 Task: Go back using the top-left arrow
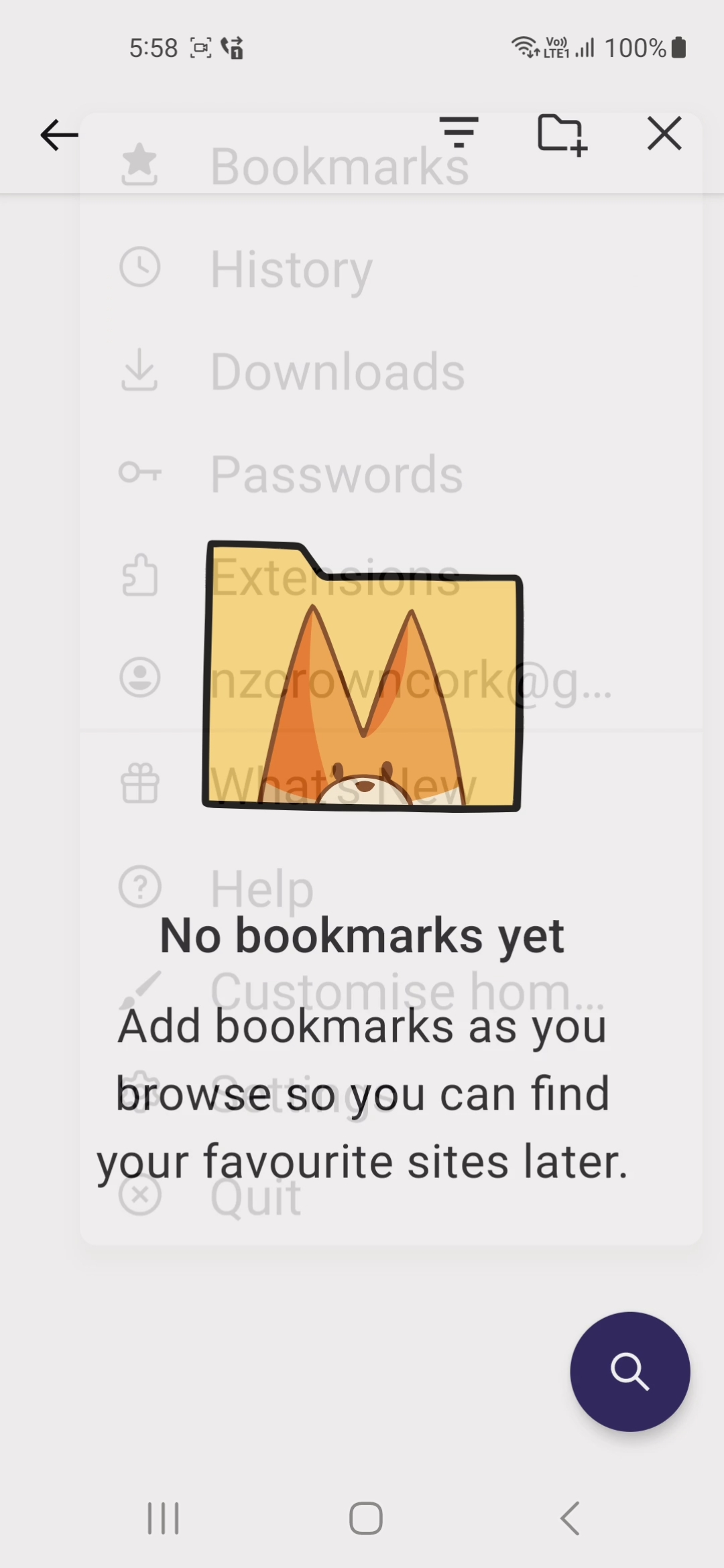[59, 135]
